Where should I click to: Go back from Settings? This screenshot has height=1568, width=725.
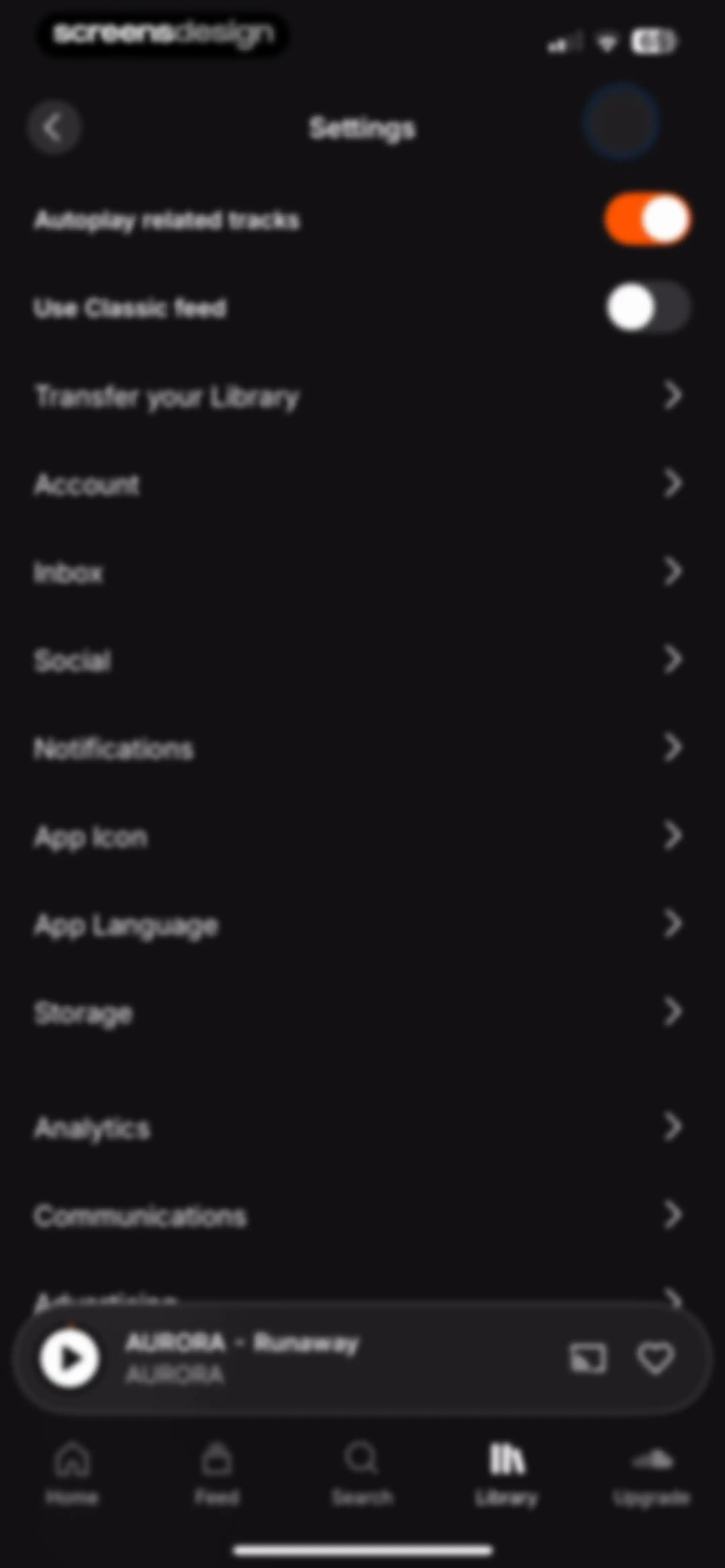click(x=54, y=128)
